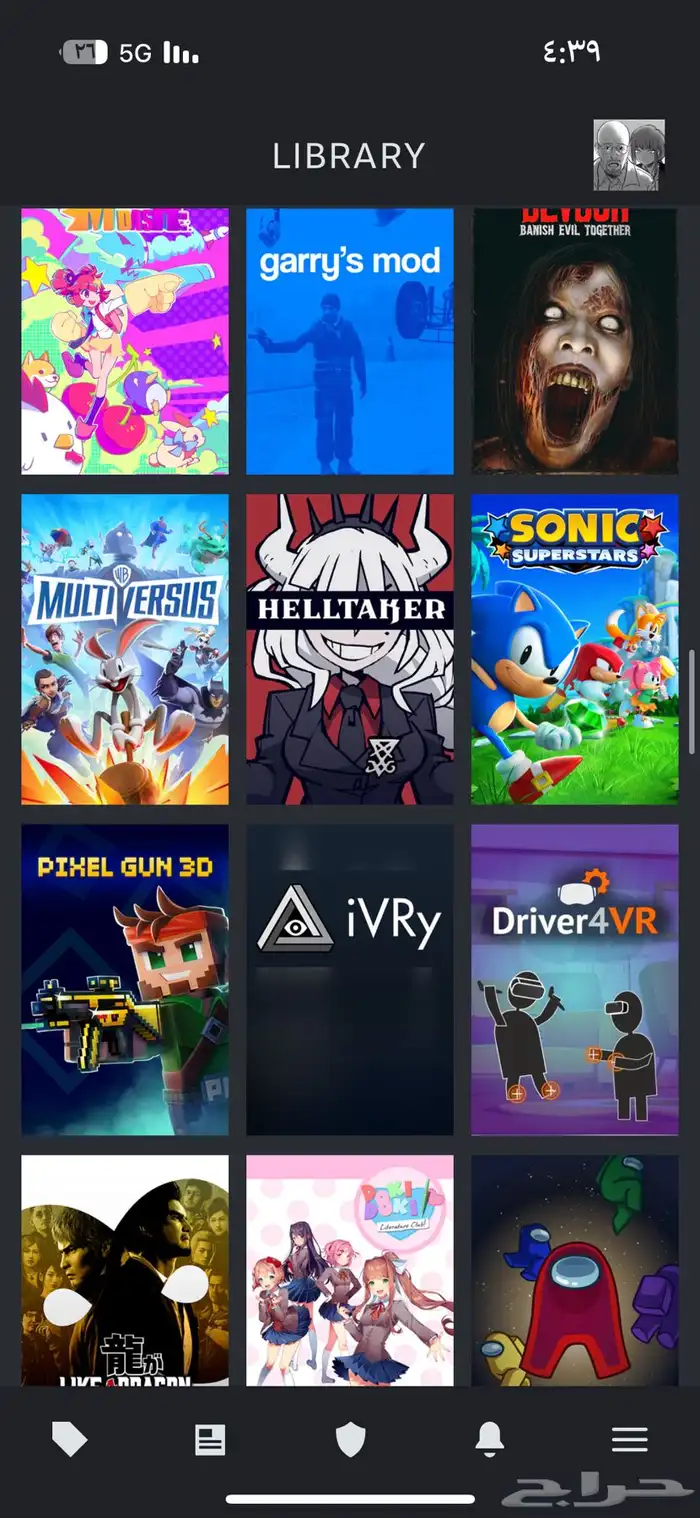Open the profile avatar
The height and width of the screenshot is (1518, 700).
click(629, 156)
